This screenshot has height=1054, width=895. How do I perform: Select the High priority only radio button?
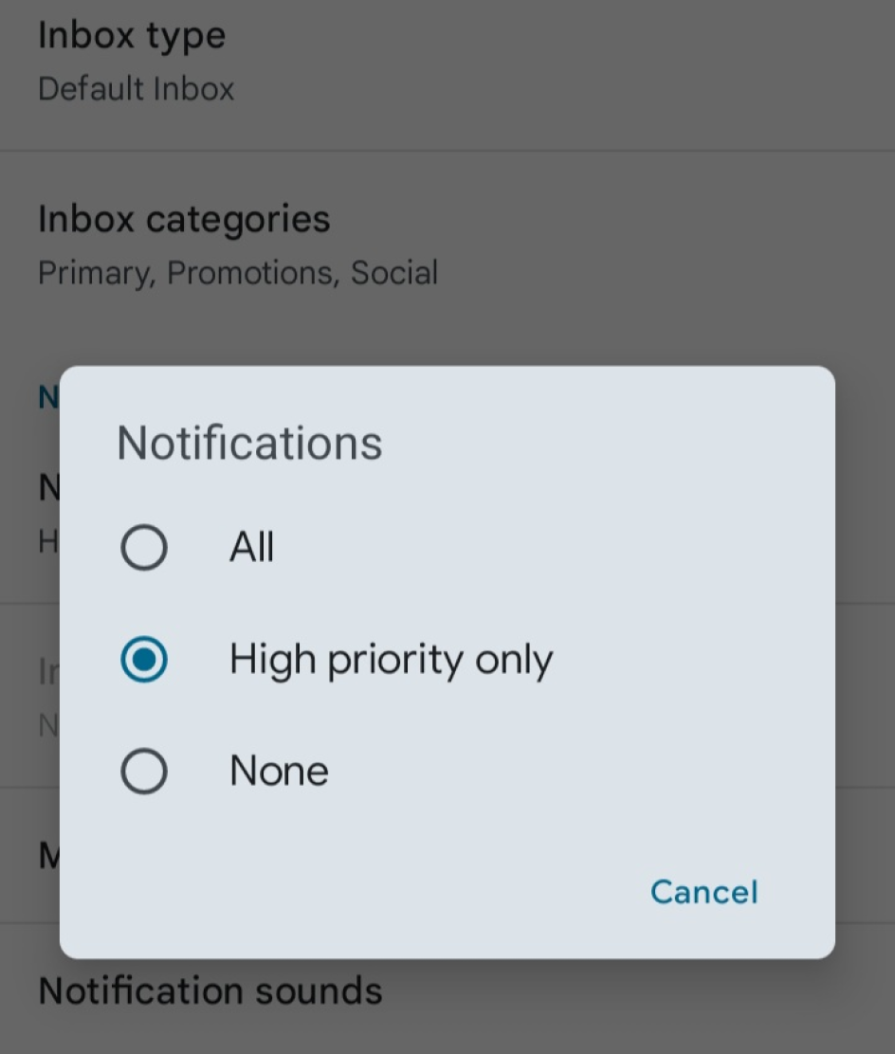[144, 659]
